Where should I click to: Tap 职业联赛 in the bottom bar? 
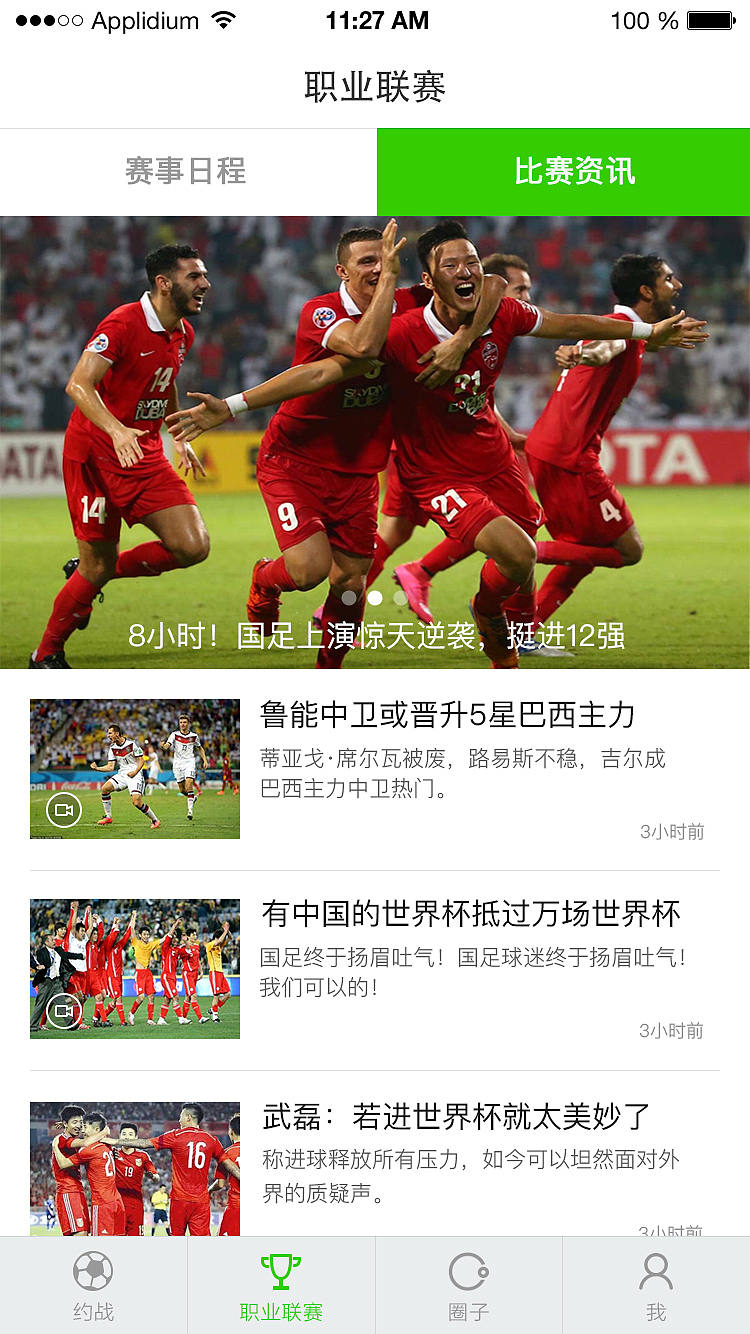click(x=281, y=1286)
